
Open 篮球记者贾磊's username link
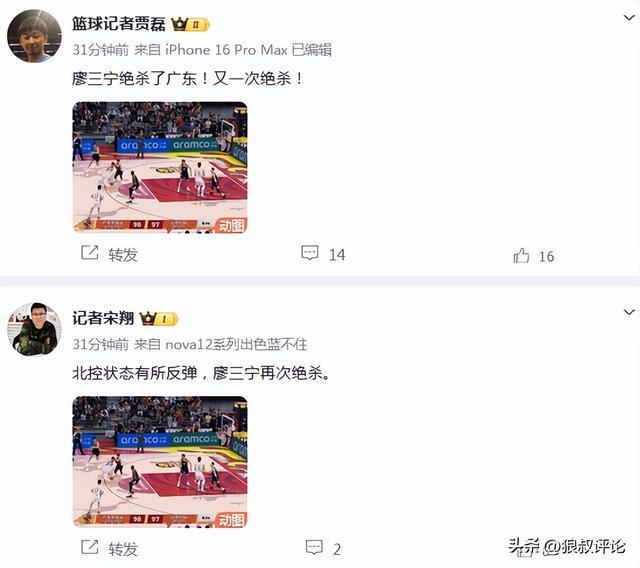(x=119, y=24)
